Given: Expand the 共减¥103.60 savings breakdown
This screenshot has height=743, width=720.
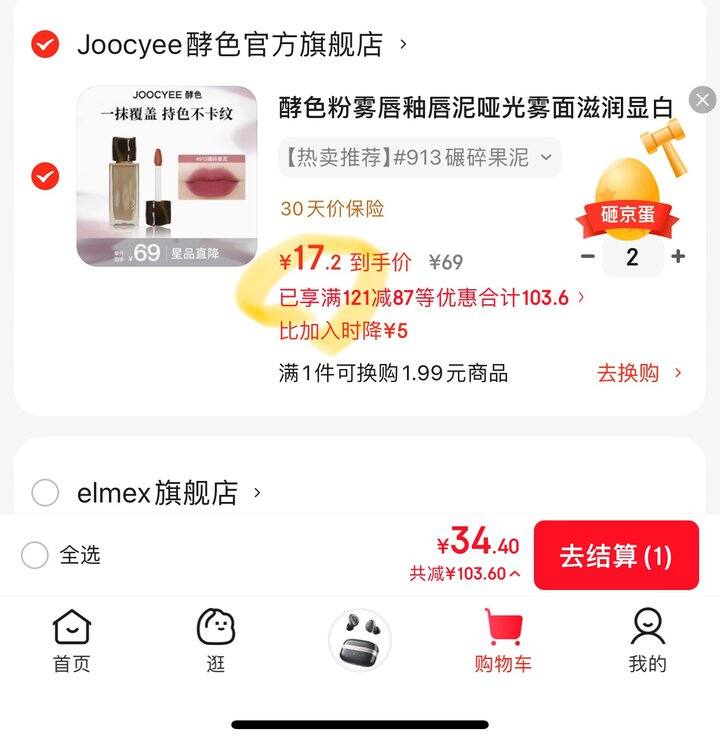Looking at the screenshot, I should click(465, 574).
